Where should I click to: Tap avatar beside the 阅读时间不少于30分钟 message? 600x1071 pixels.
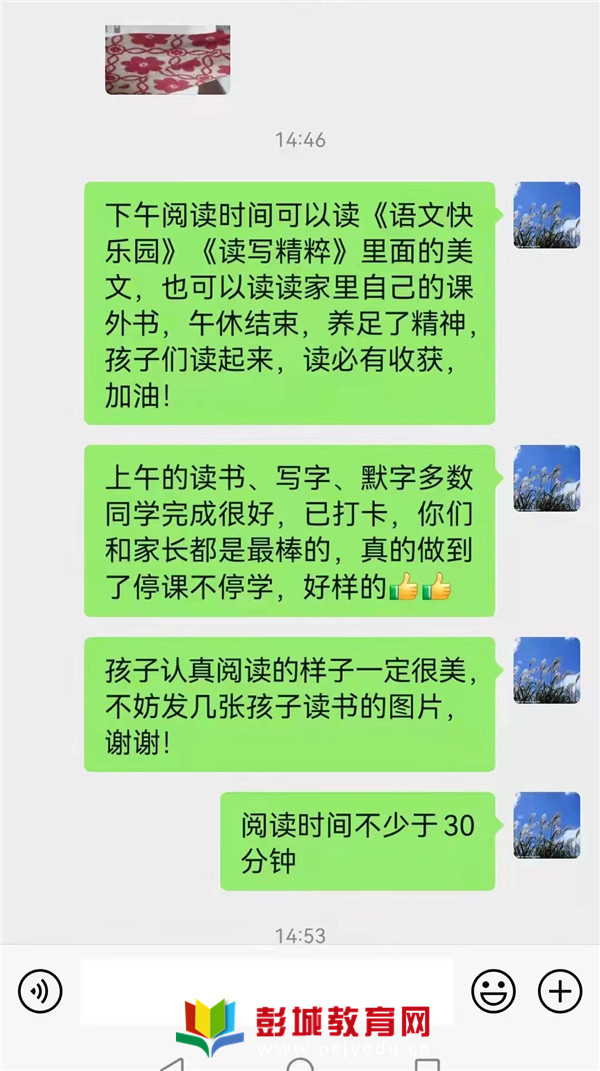coord(547,825)
